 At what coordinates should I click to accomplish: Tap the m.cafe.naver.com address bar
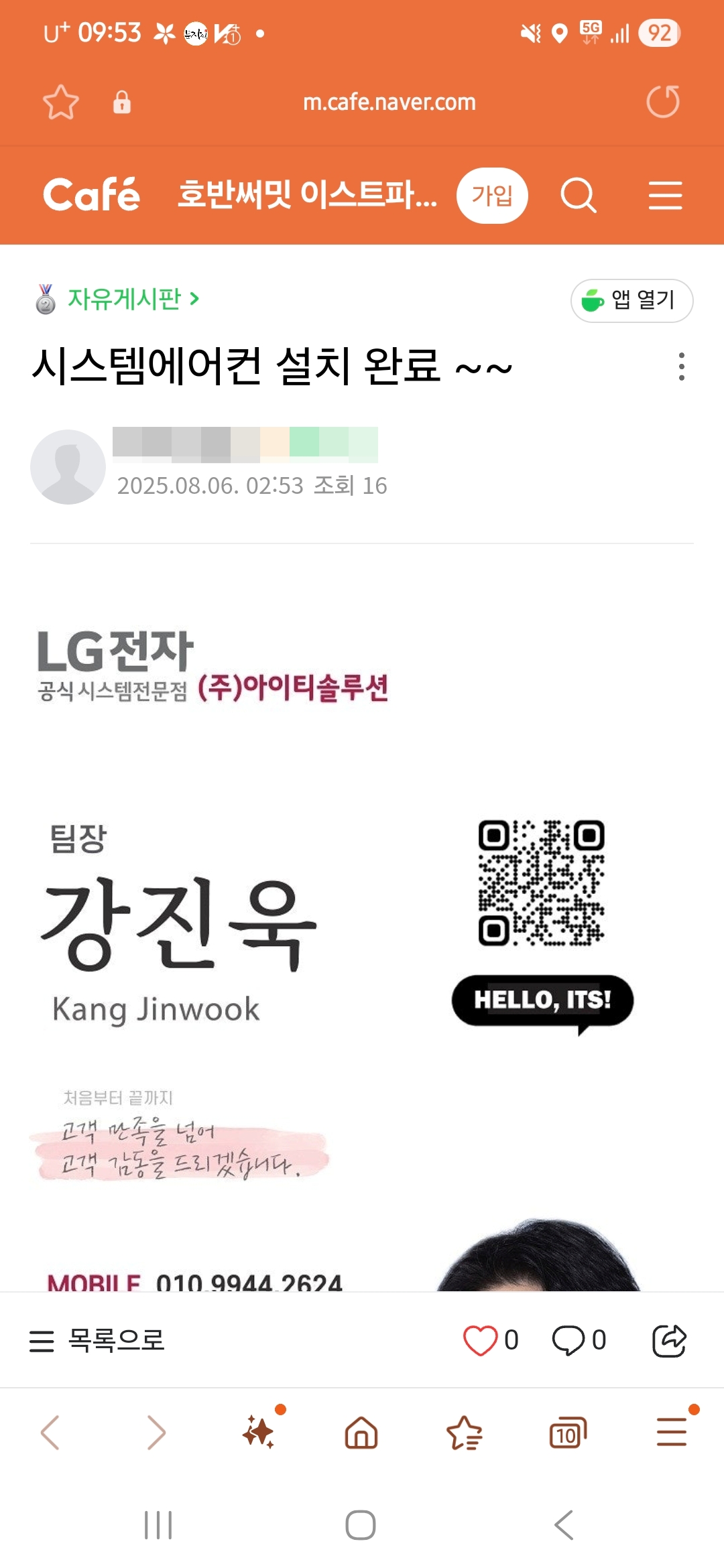[389, 102]
